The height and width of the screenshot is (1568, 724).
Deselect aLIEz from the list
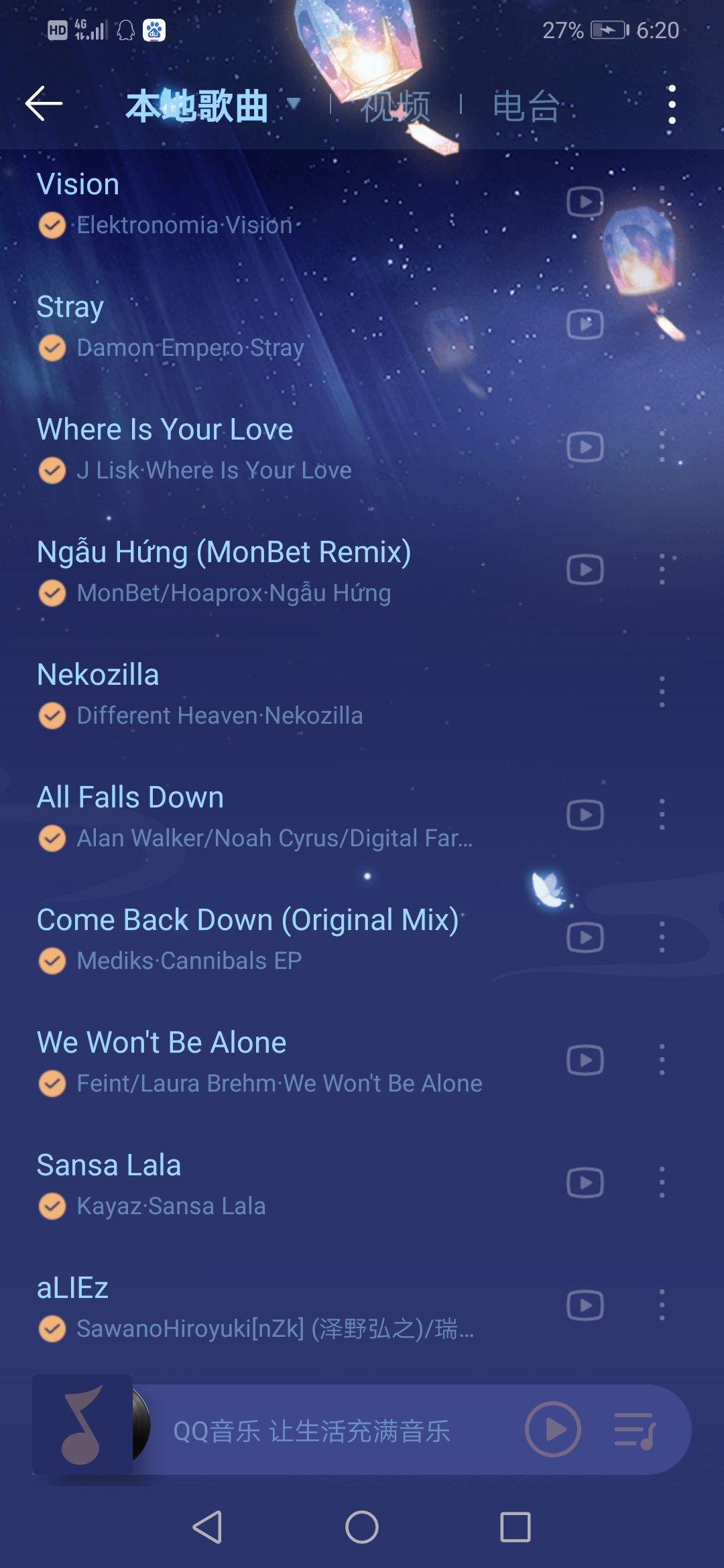tap(52, 1328)
